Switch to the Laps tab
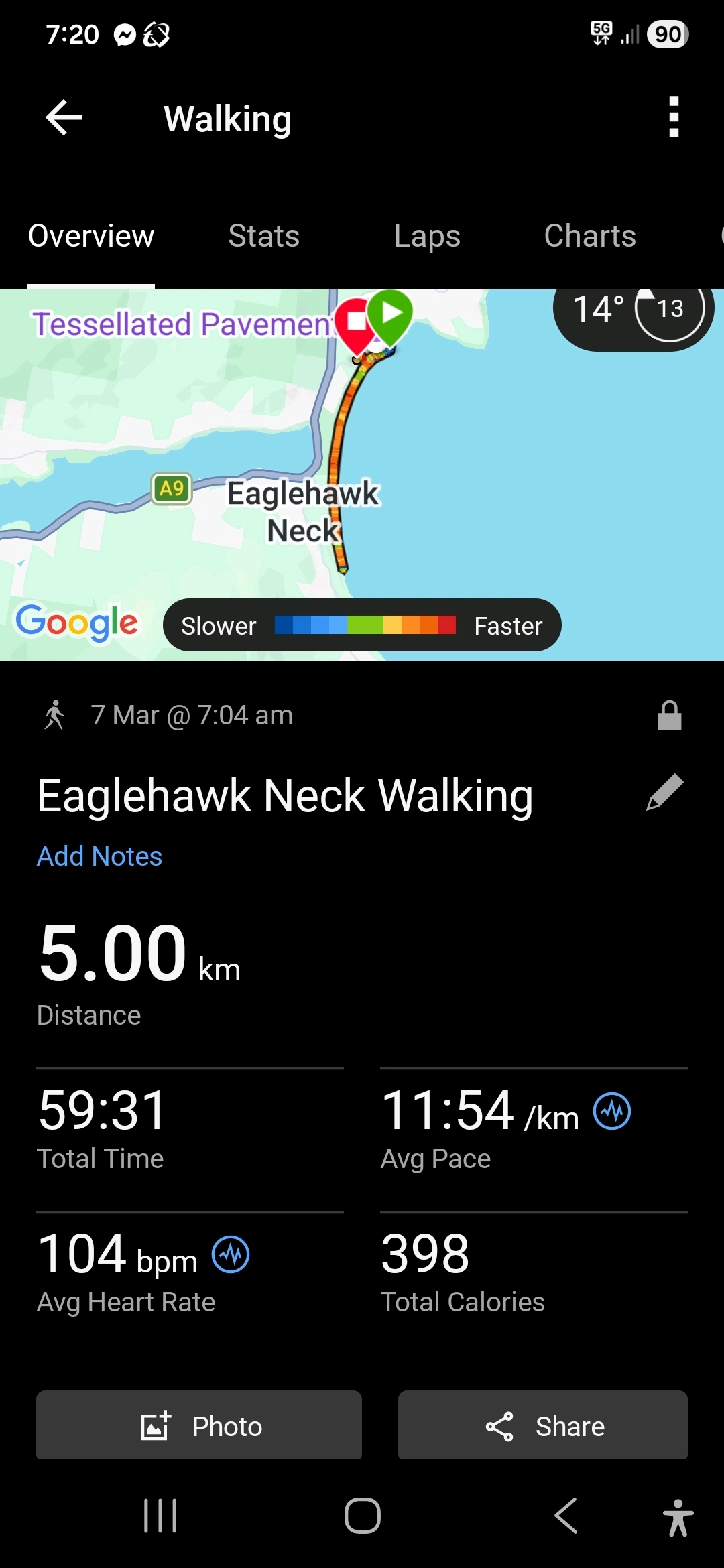 [427, 236]
